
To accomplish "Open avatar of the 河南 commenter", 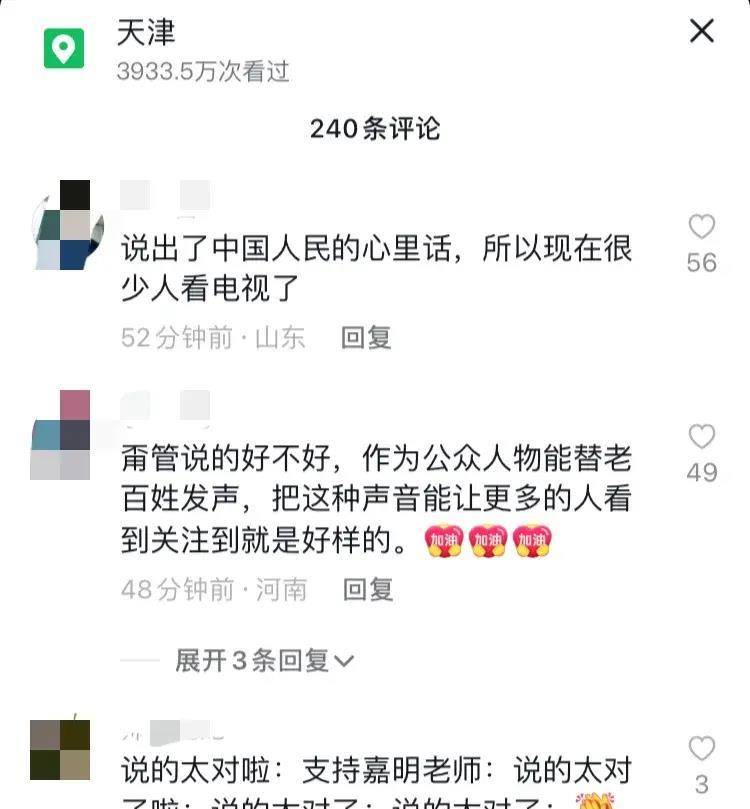I will tap(60, 435).
